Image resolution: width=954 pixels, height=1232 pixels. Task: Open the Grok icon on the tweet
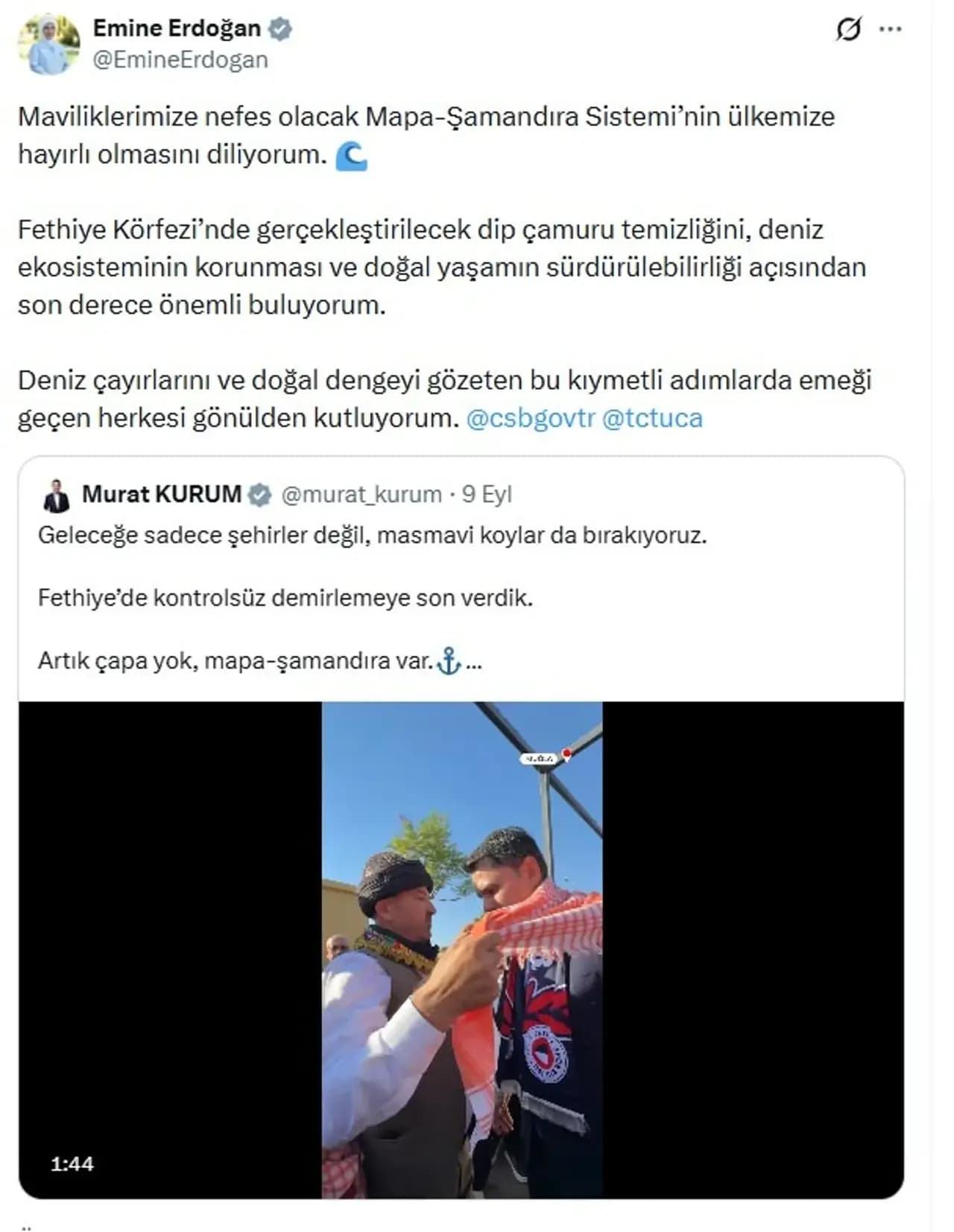[x=848, y=29]
